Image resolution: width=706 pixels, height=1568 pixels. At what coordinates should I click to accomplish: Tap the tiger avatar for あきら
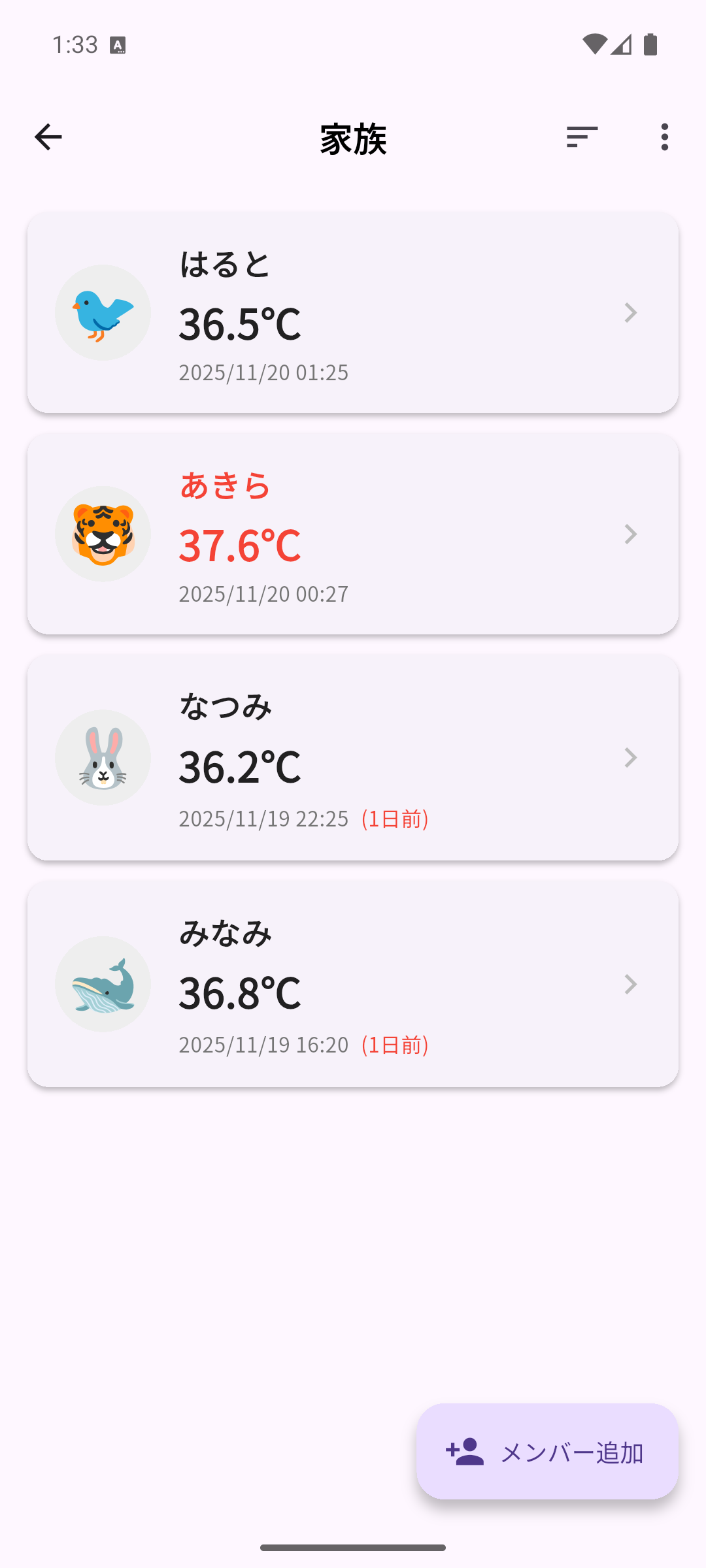[x=103, y=534]
